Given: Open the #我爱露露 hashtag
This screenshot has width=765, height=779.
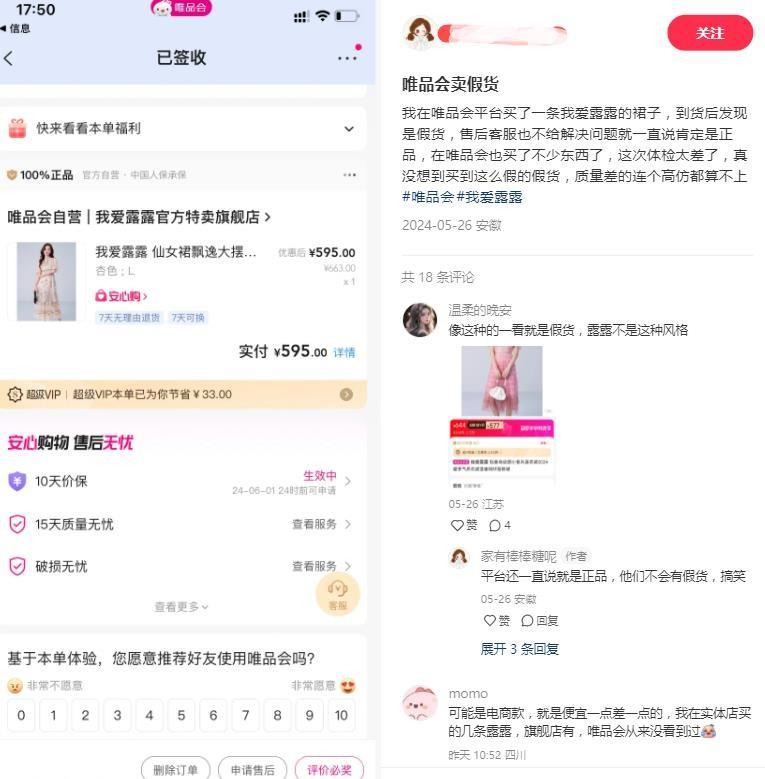Looking at the screenshot, I should point(490,197).
